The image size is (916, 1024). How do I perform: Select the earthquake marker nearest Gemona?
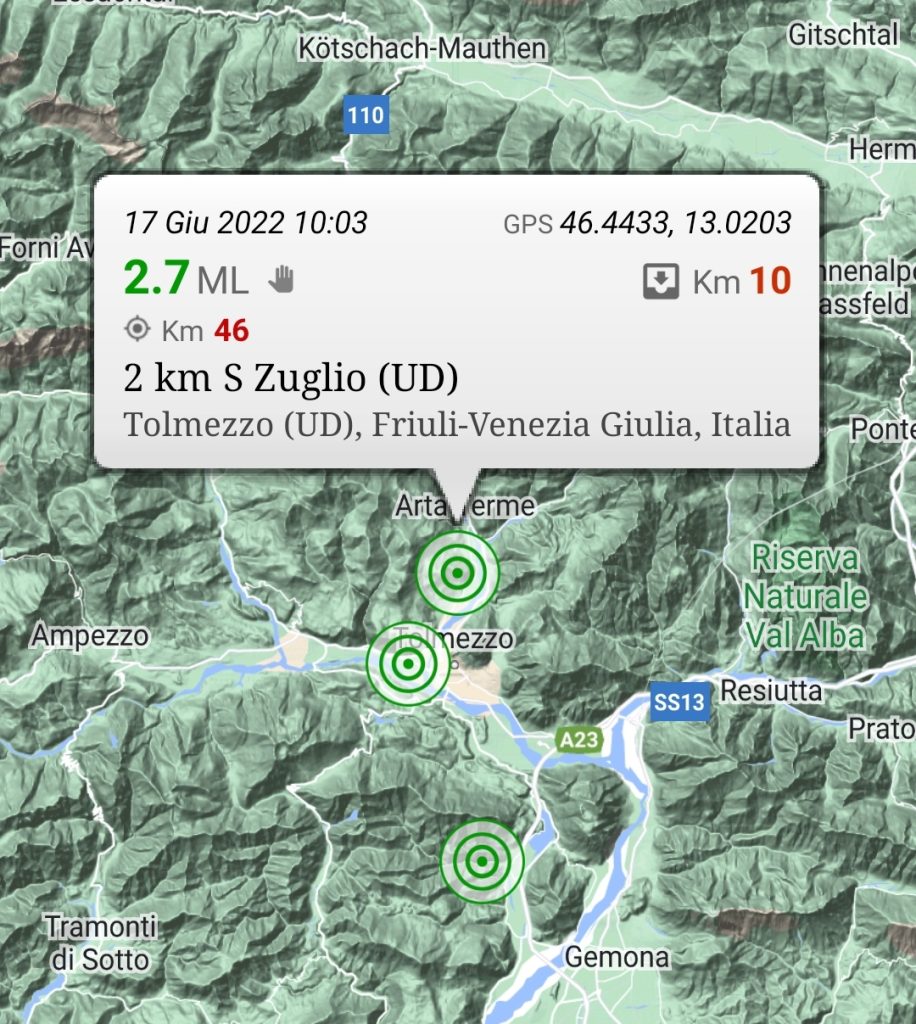[x=482, y=860]
